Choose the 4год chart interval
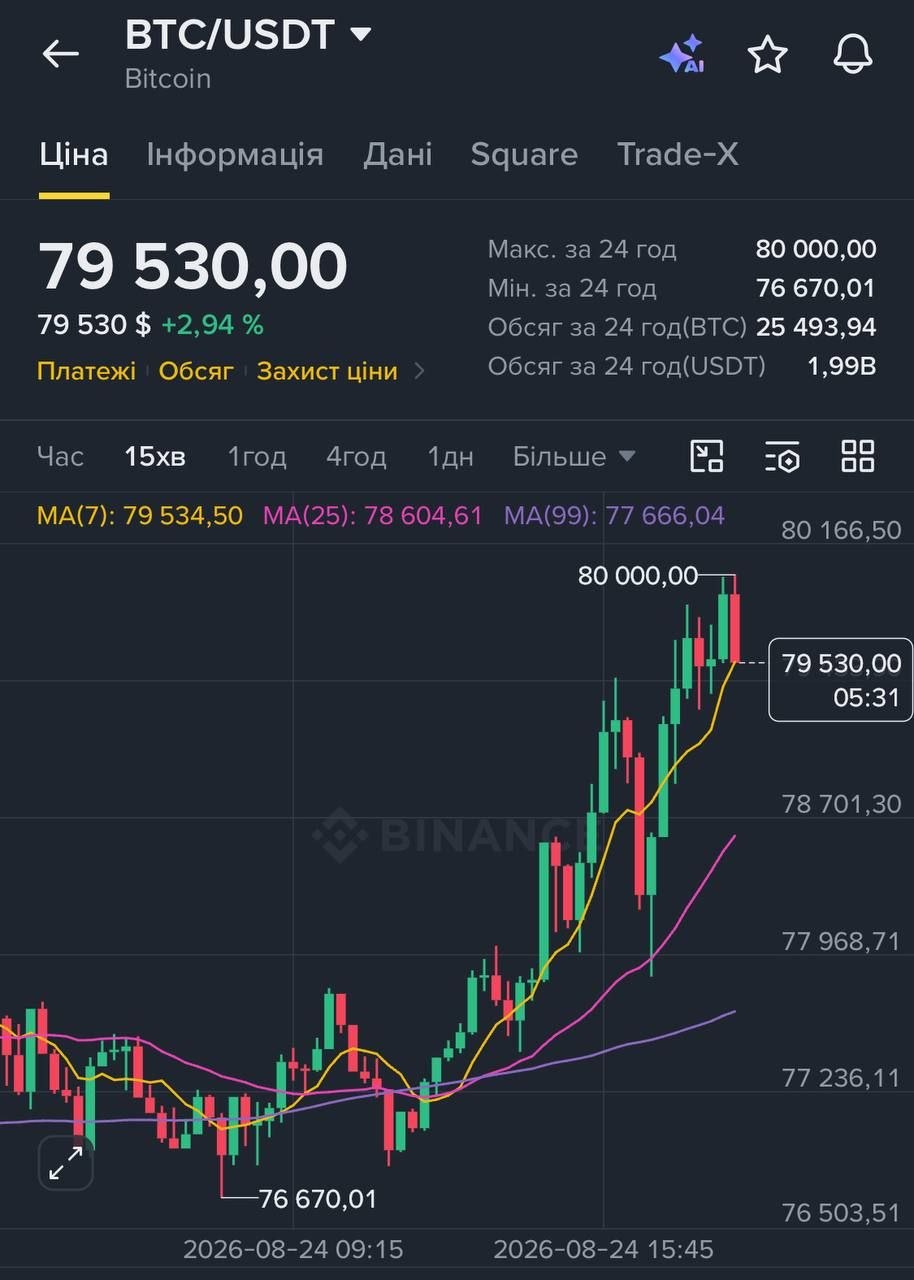This screenshot has width=914, height=1280. (356, 457)
